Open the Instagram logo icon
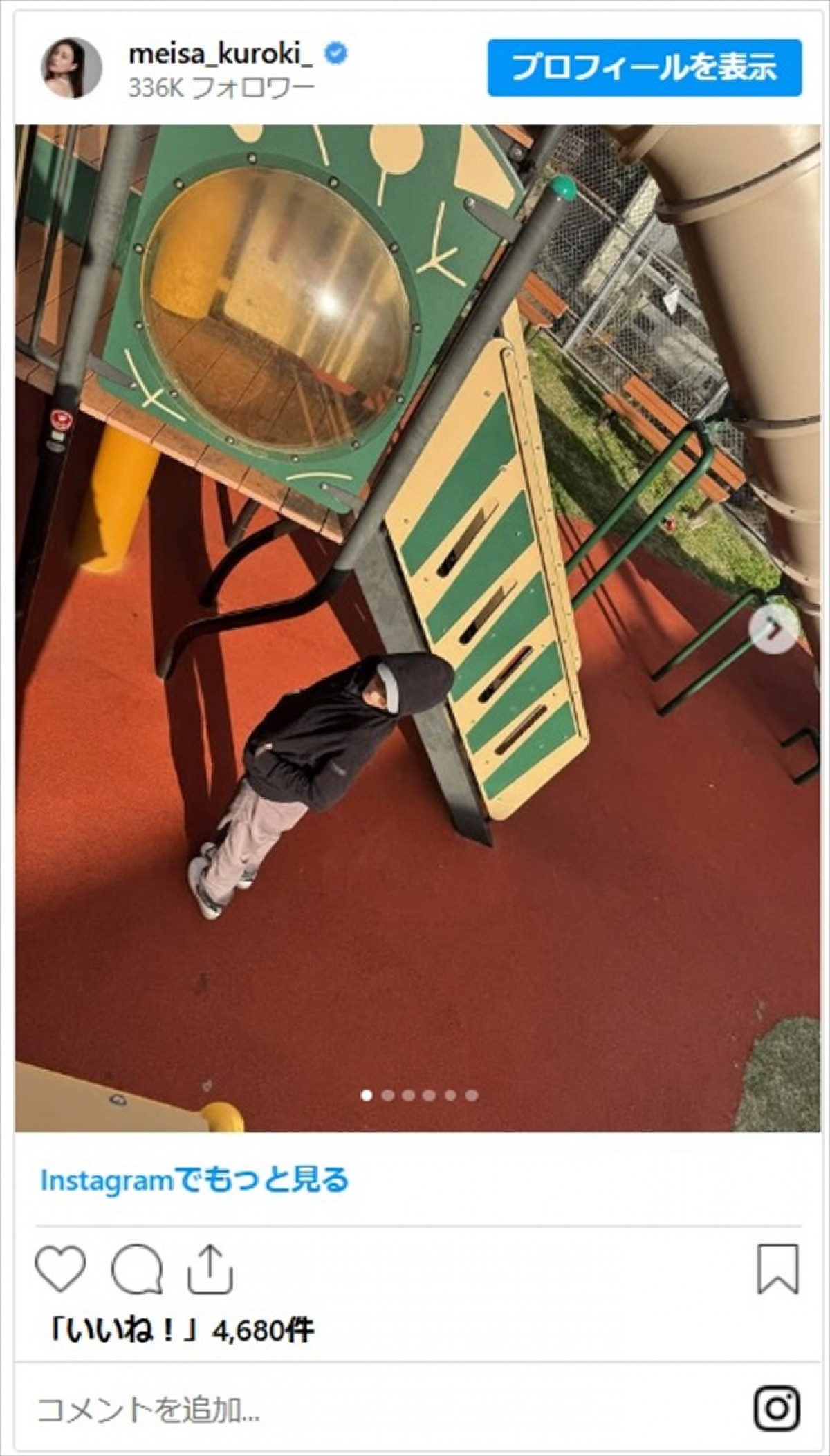830x1456 pixels. coord(777,1409)
